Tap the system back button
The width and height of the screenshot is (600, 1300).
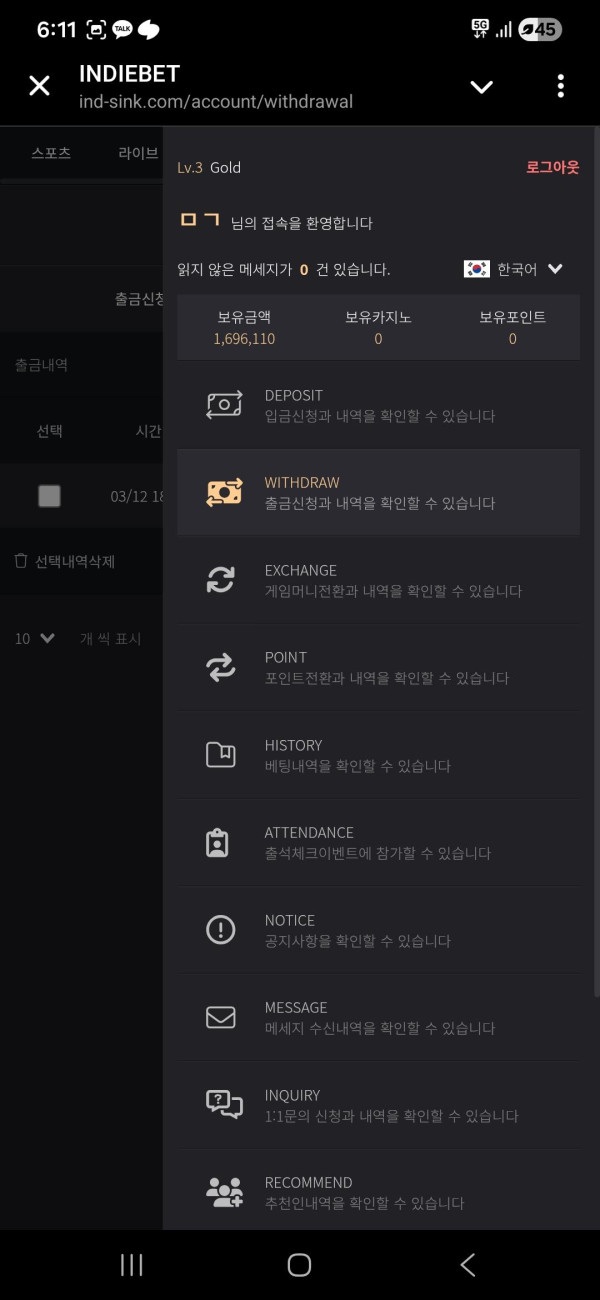click(x=467, y=1265)
